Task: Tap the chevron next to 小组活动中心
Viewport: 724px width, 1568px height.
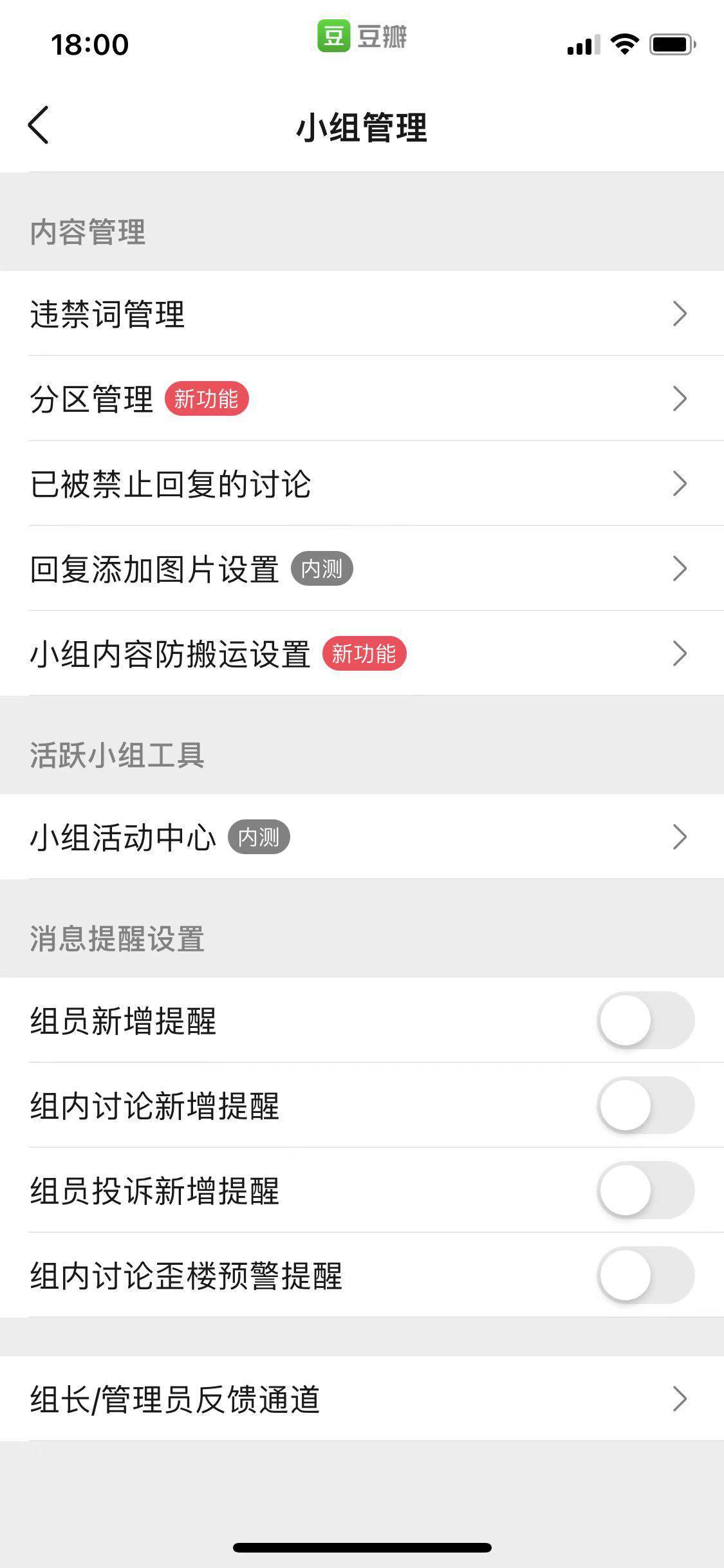Action: pos(680,837)
